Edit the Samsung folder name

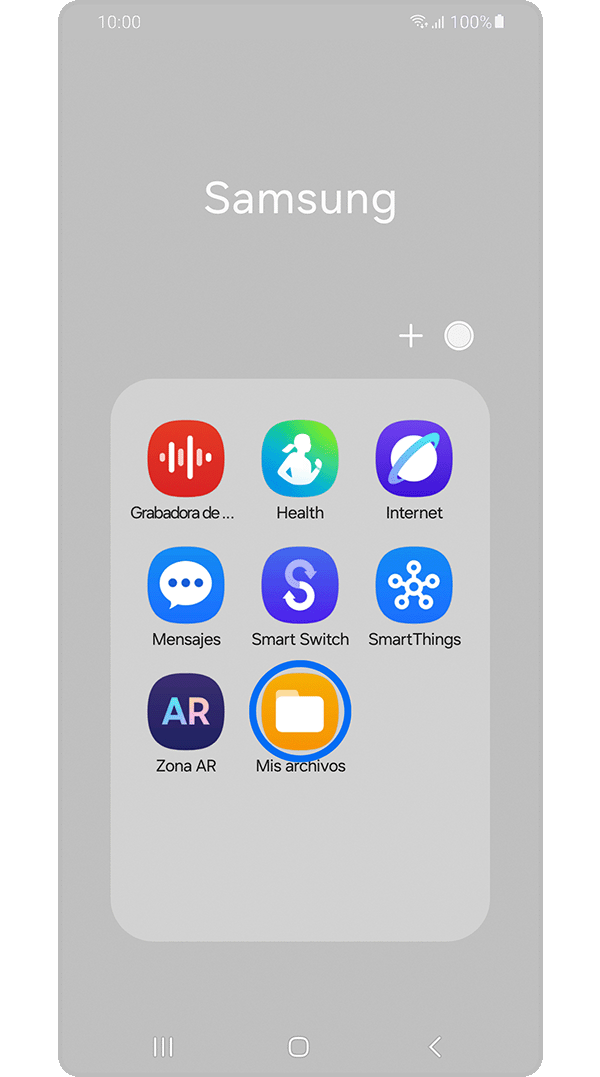coord(300,198)
